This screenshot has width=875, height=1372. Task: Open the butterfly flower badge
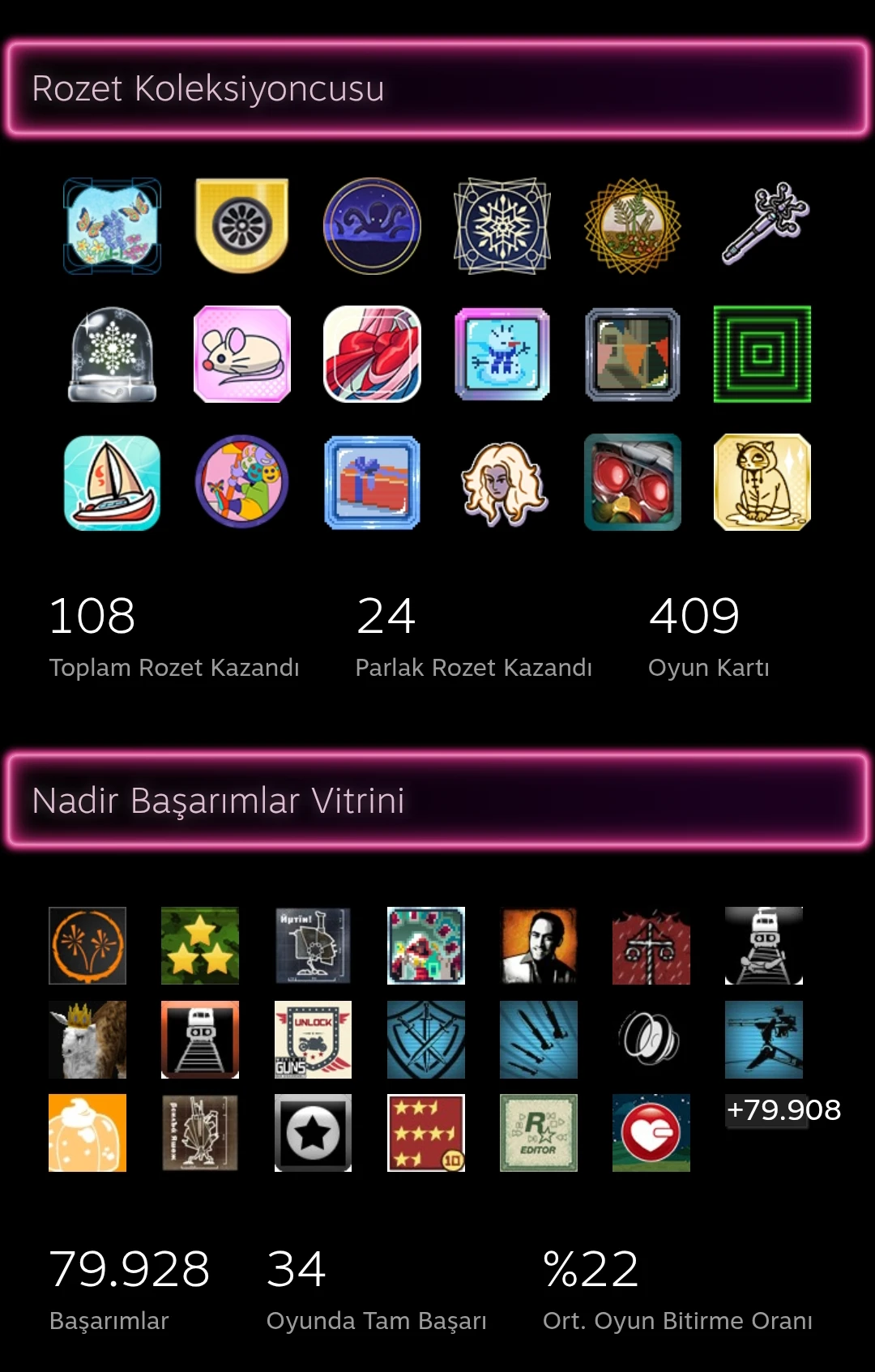pyautogui.click(x=112, y=226)
